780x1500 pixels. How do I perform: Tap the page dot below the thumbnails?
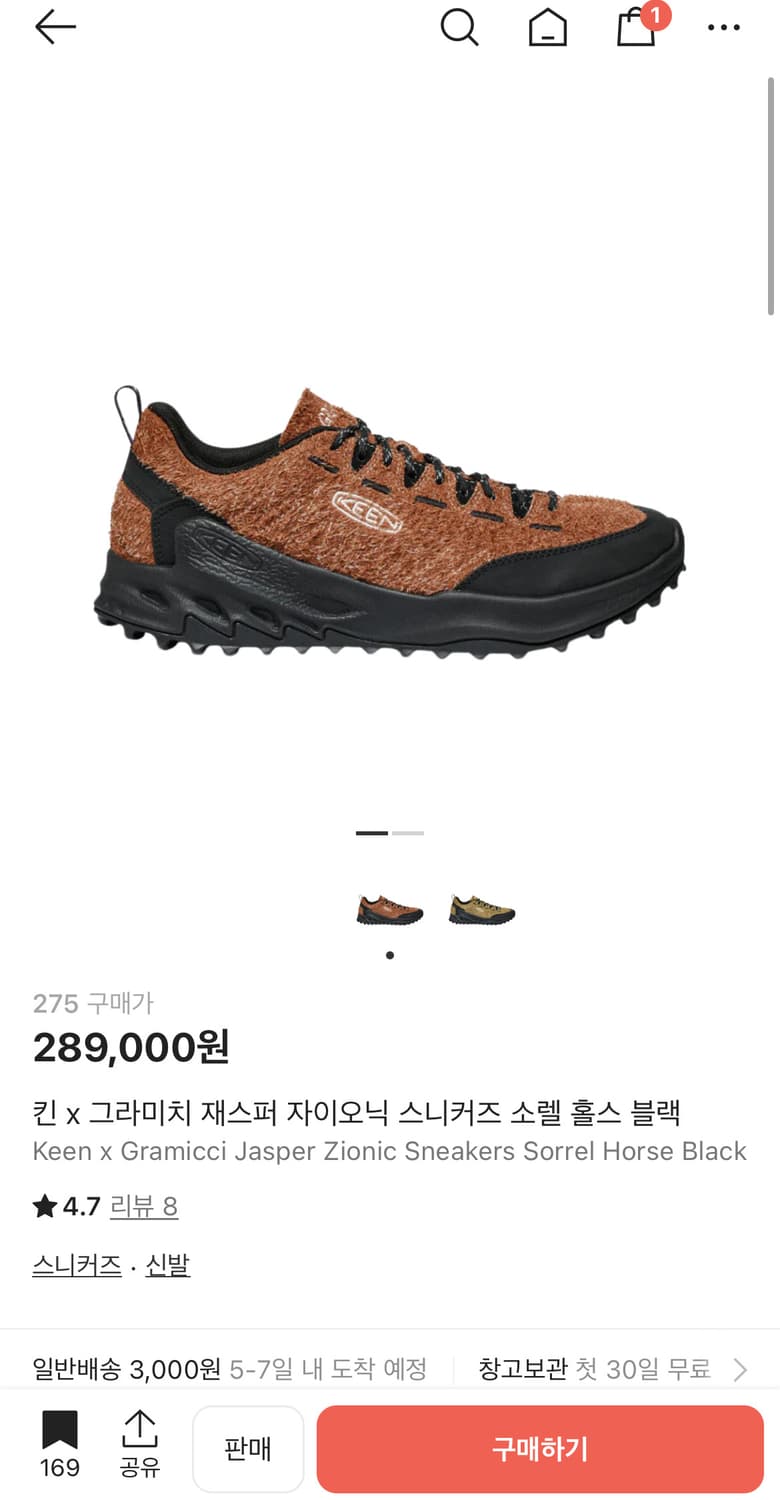point(389,955)
